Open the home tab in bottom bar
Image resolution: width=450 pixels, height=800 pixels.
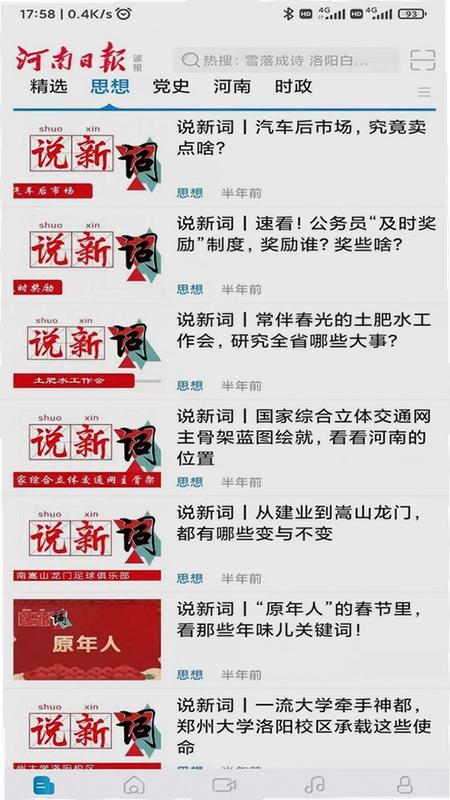coord(134,785)
